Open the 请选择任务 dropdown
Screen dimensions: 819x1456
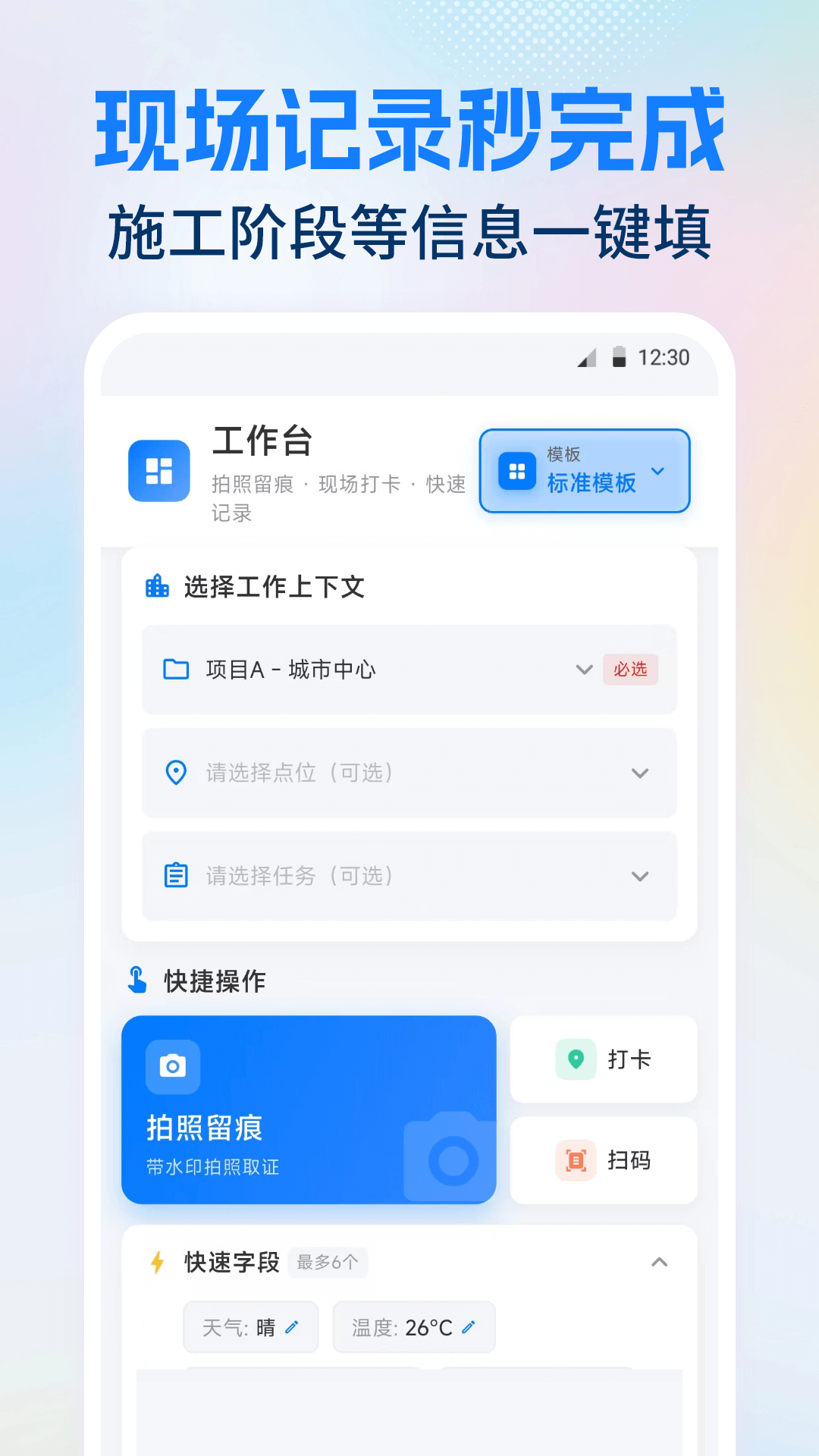tap(641, 875)
